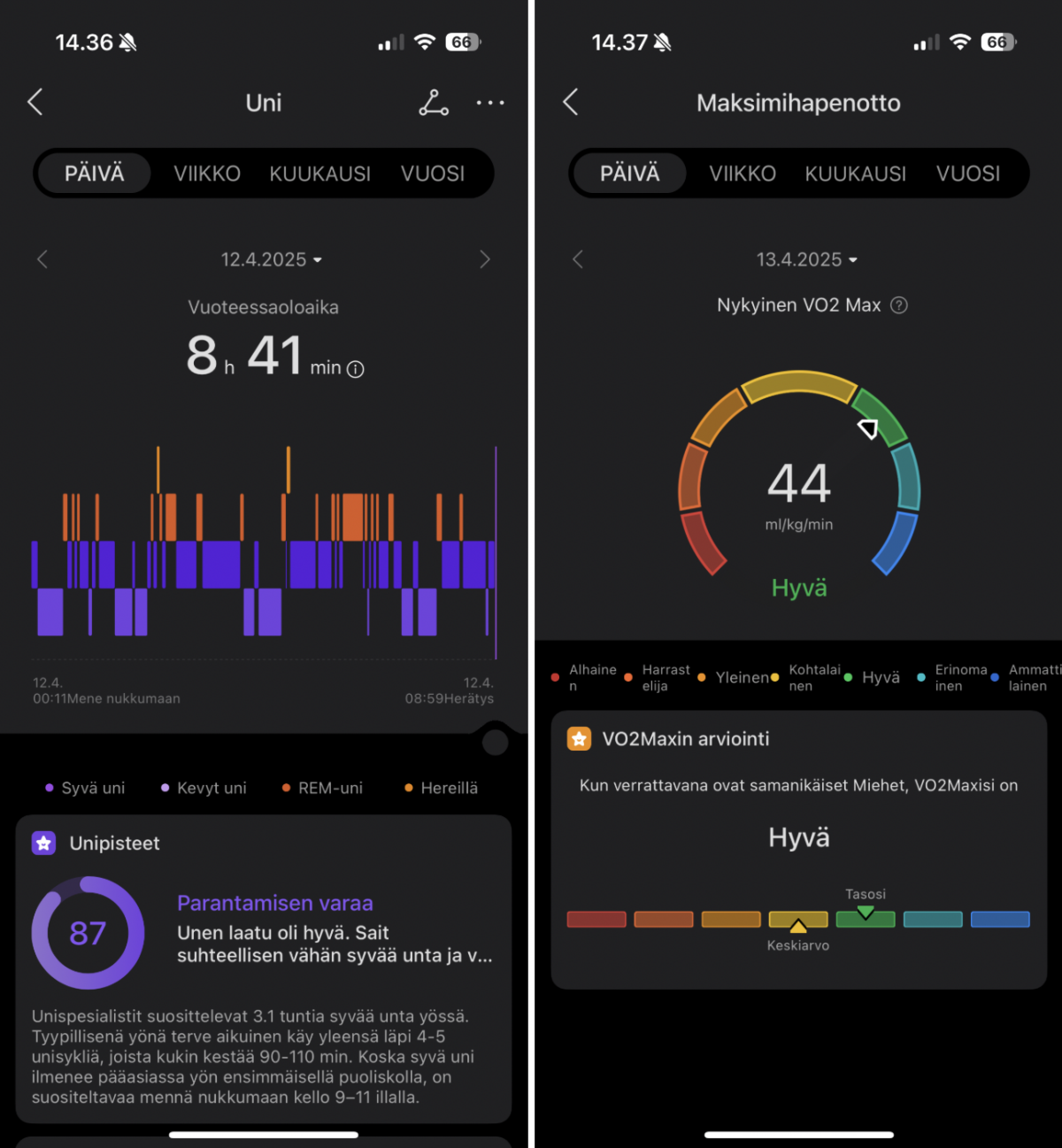Viewport: 1062px width, 1148px height.
Task: Open the share icon on the Uni screen
Action: [x=434, y=103]
